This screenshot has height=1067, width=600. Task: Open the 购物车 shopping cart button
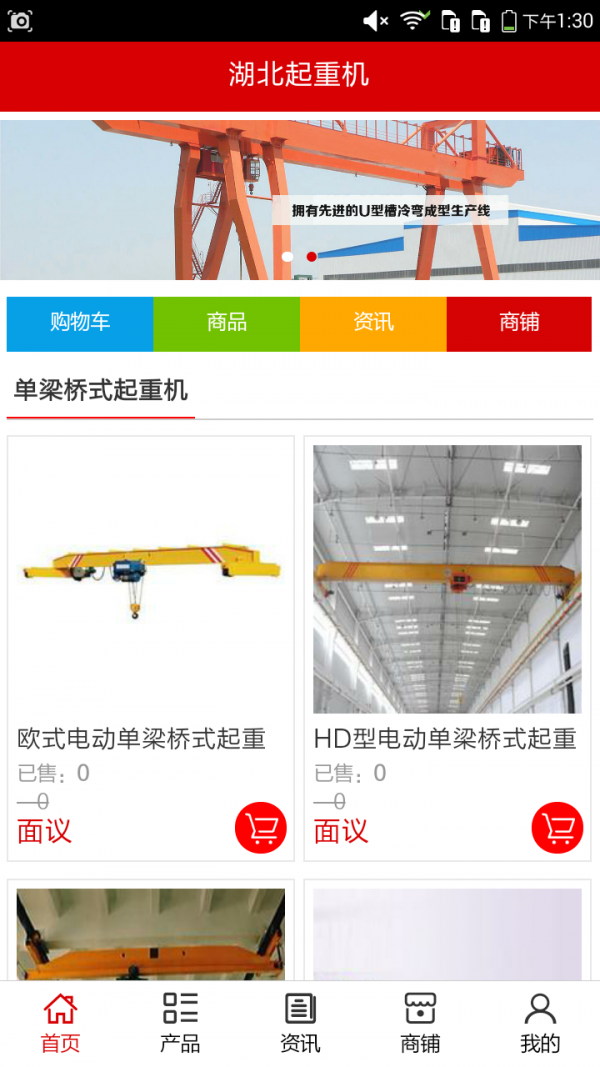[x=80, y=323]
